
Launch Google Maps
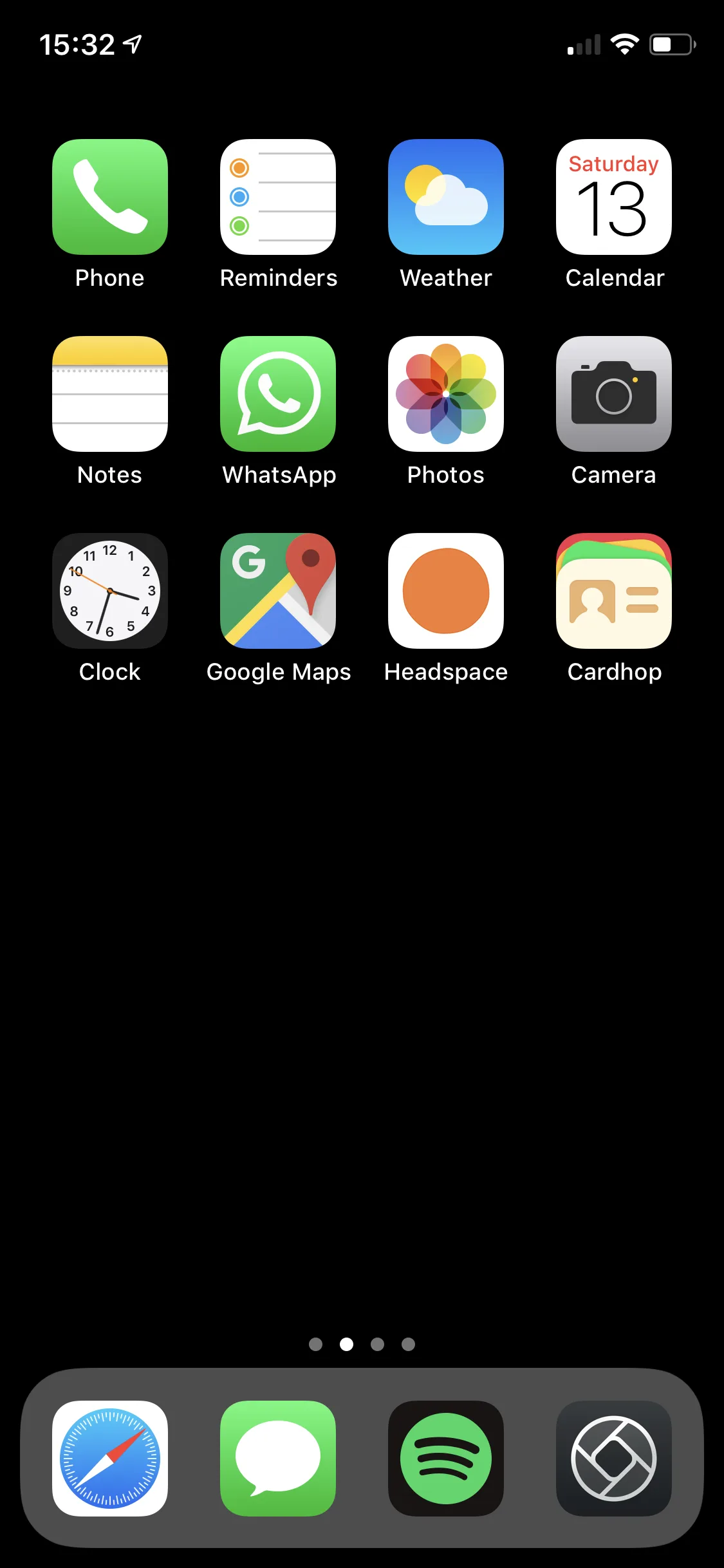click(x=278, y=591)
